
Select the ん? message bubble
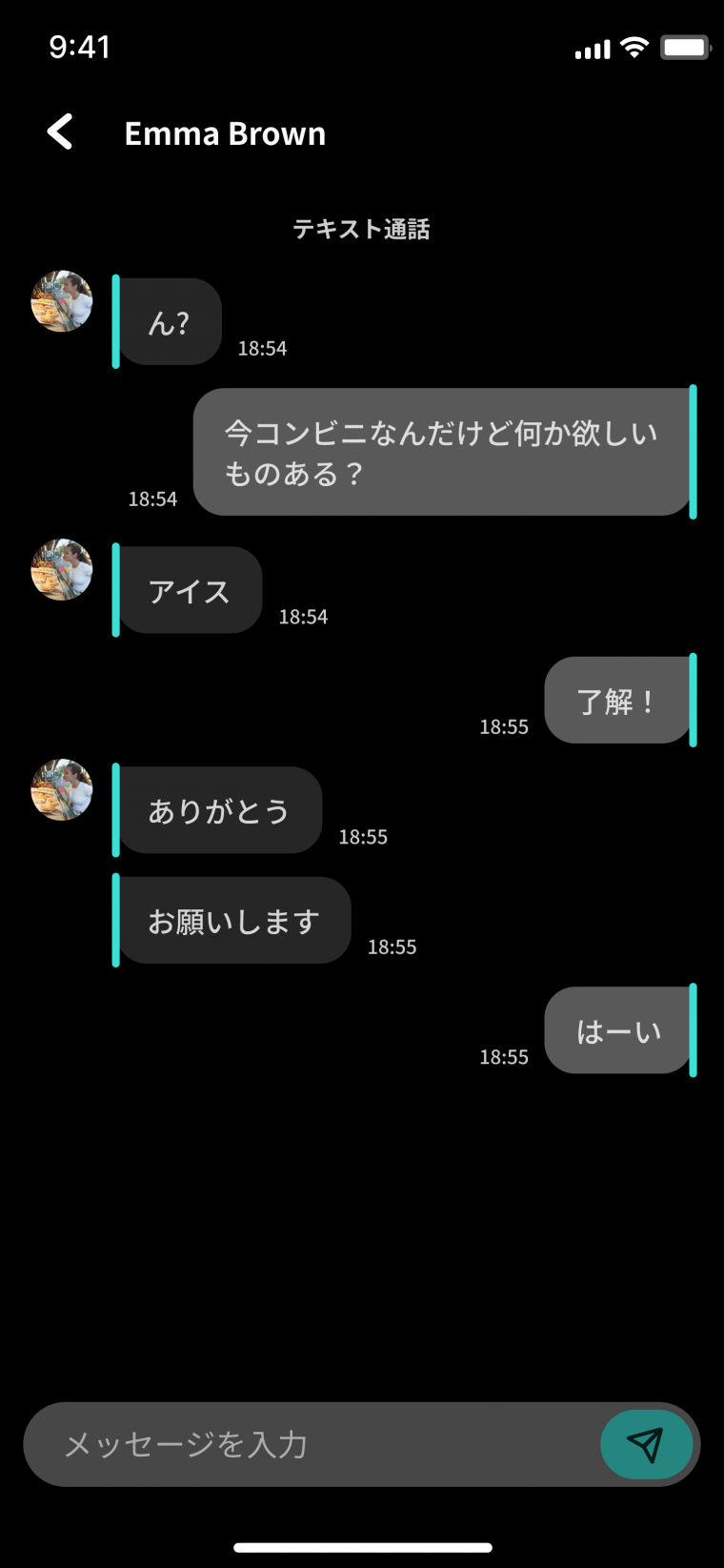168,322
